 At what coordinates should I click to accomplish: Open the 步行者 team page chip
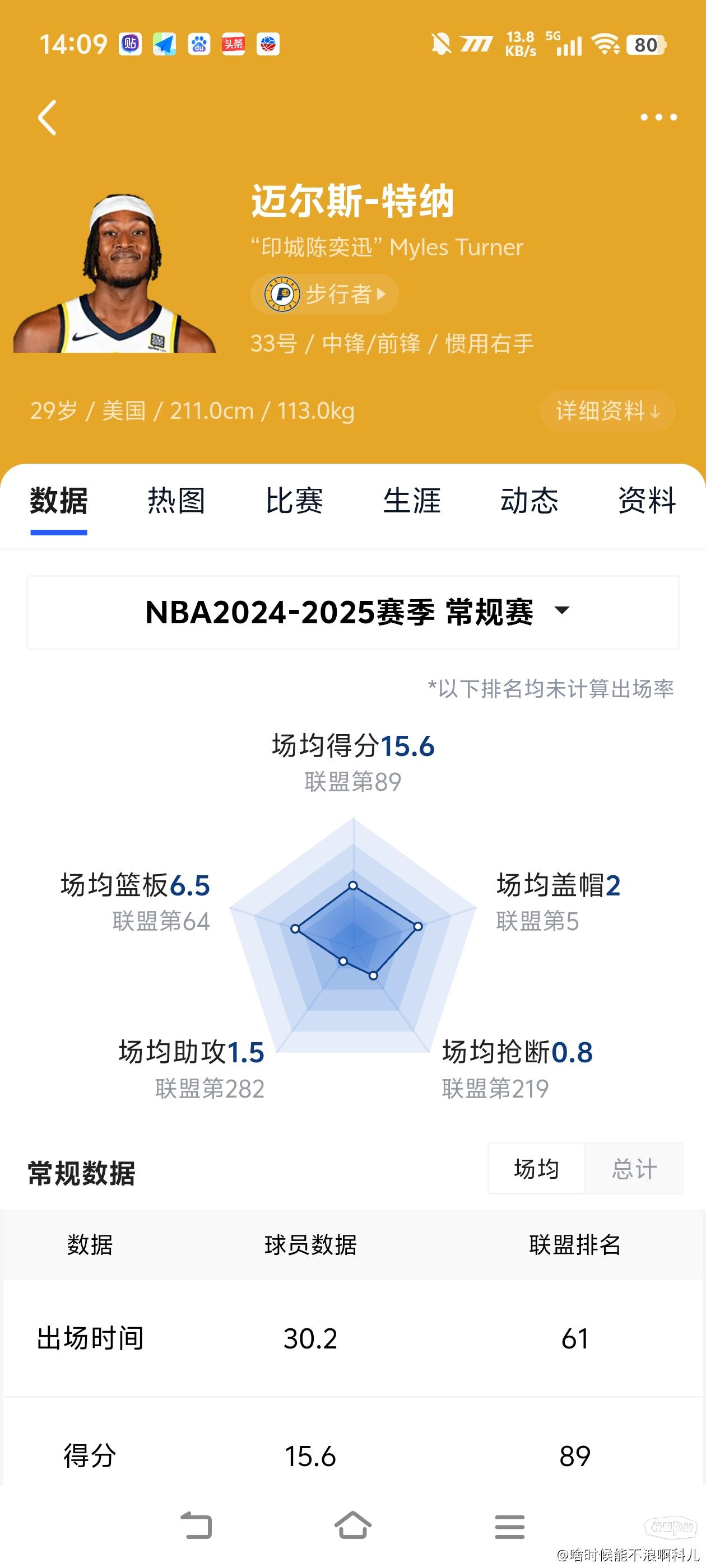point(324,295)
